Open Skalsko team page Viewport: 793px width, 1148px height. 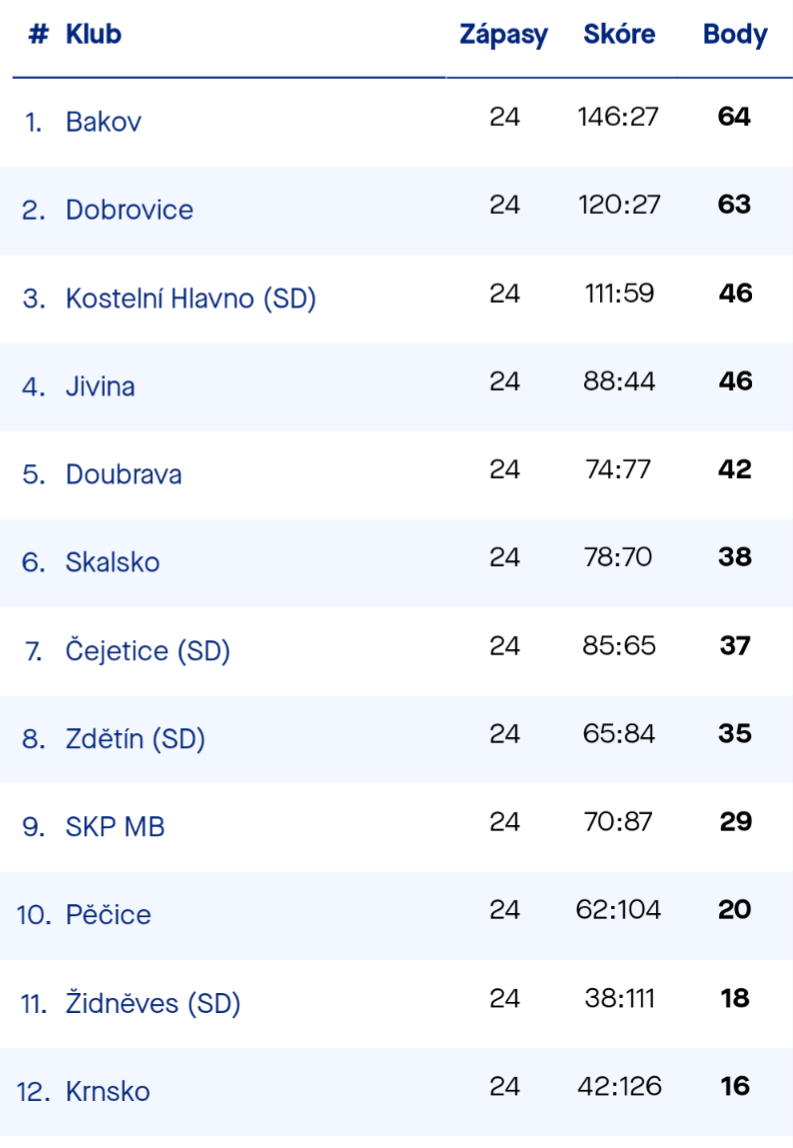pyautogui.click(x=112, y=562)
